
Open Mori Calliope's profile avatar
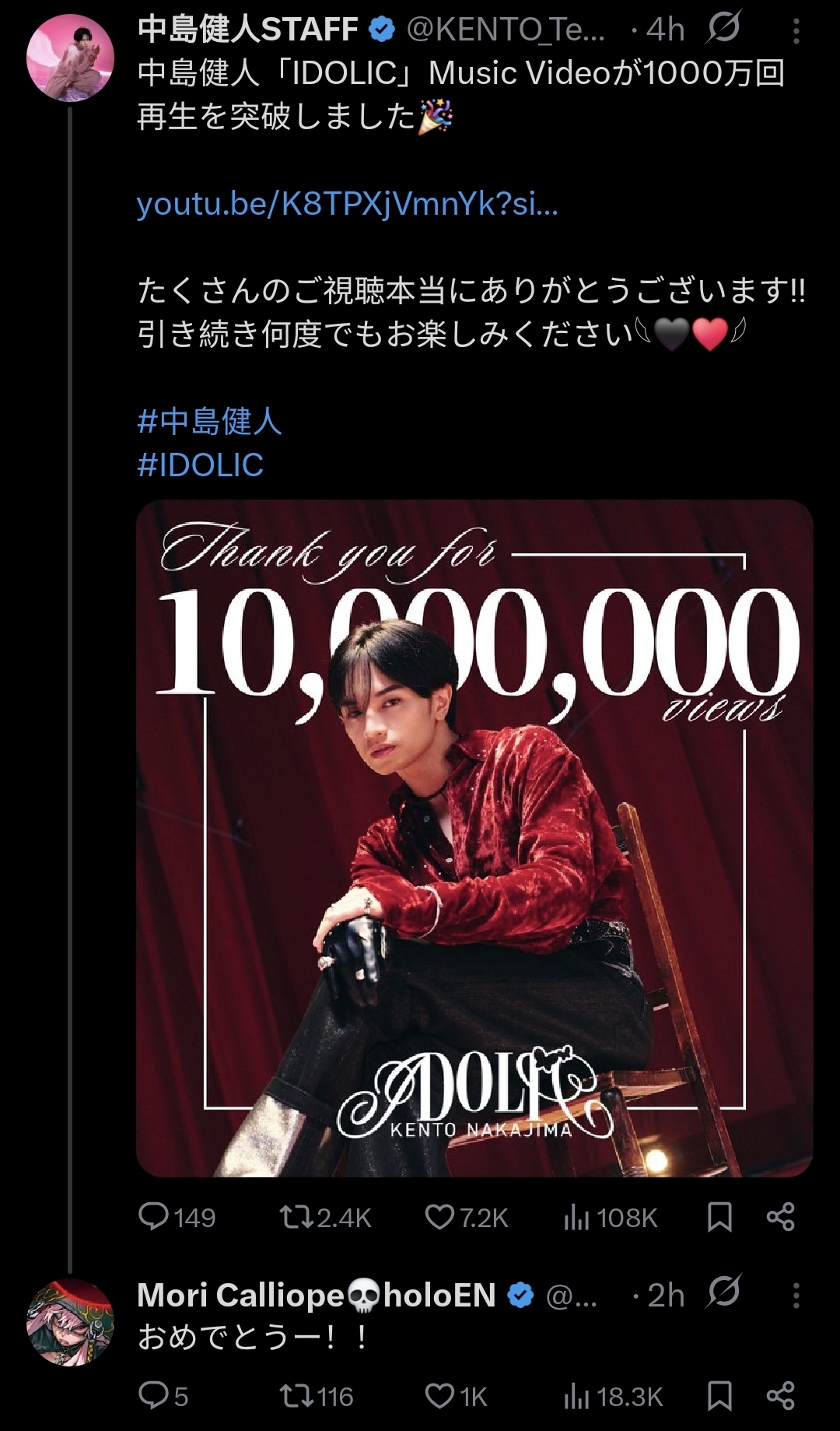[x=70, y=1321]
